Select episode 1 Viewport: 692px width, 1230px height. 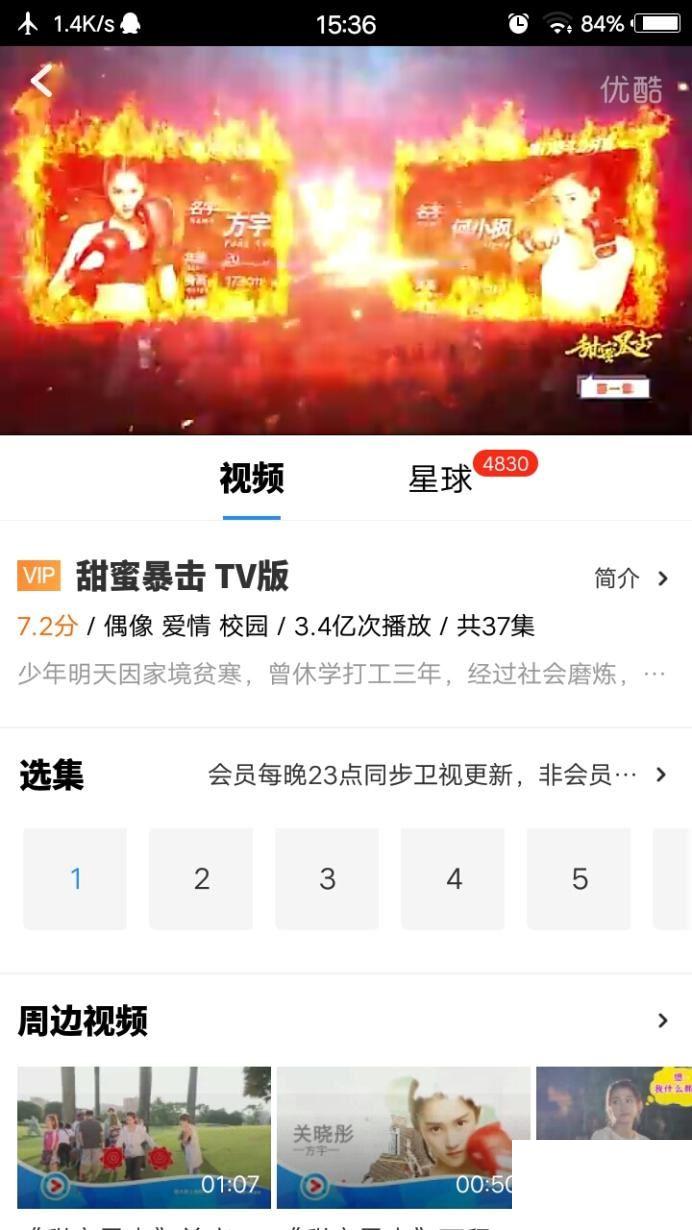tap(75, 879)
